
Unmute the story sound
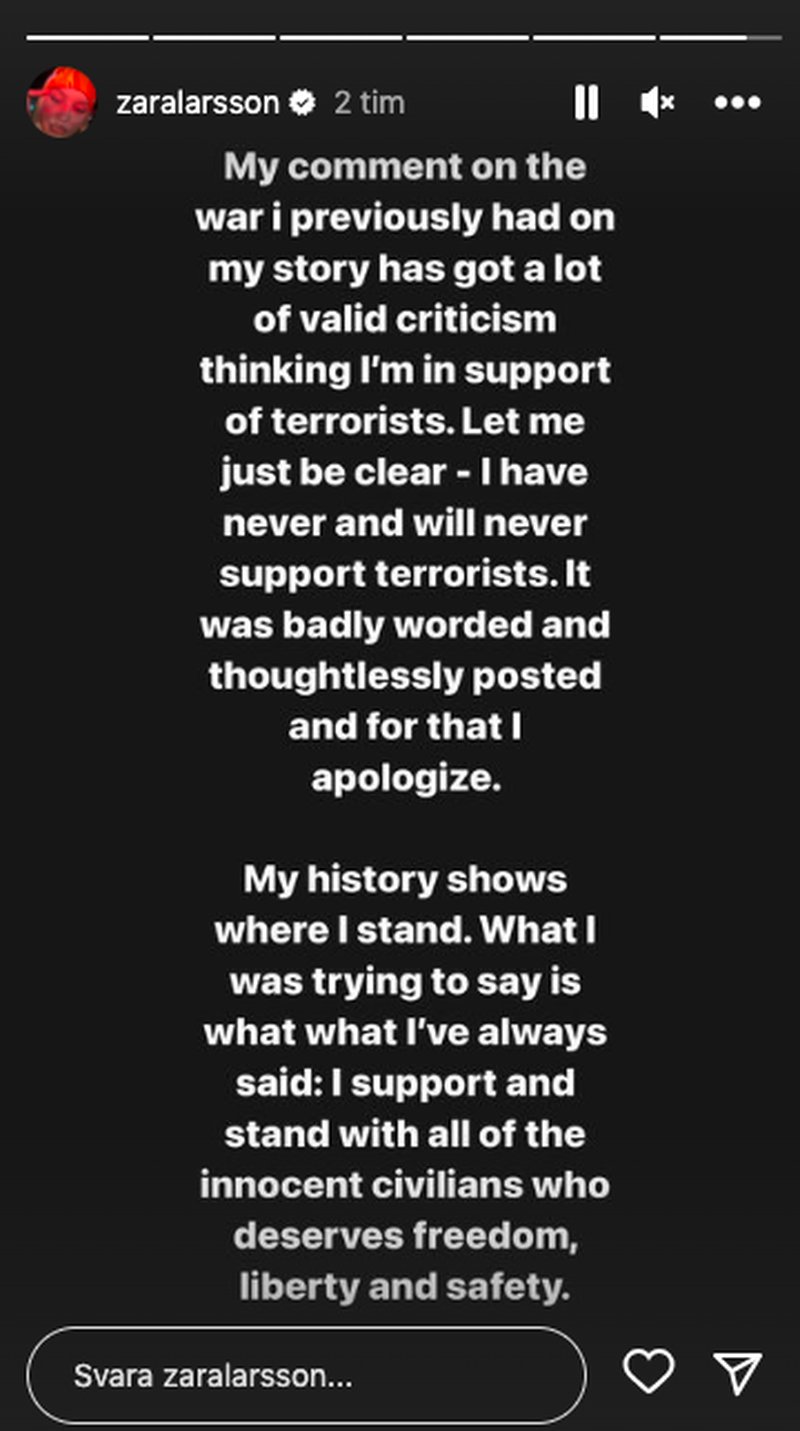click(x=657, y=102)
